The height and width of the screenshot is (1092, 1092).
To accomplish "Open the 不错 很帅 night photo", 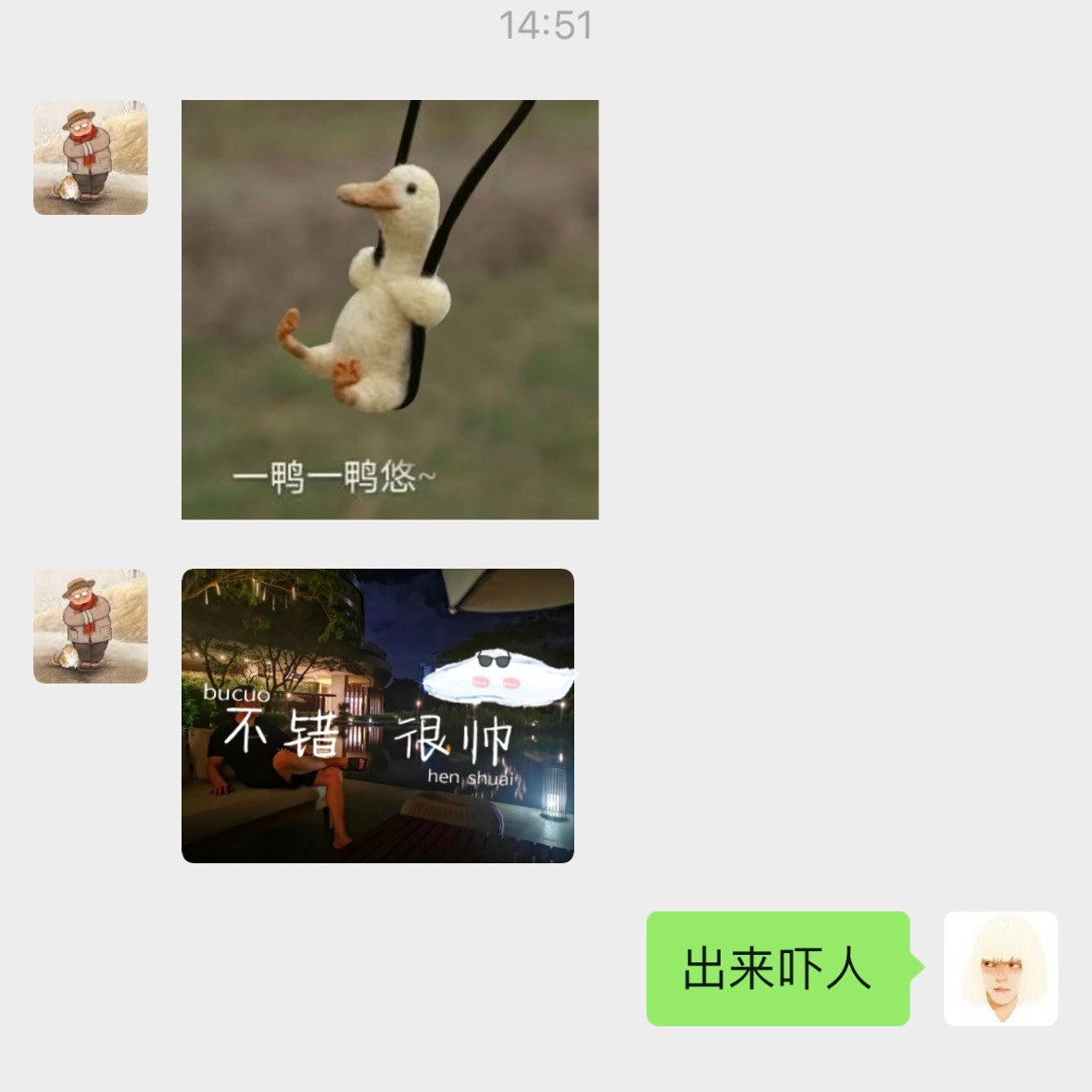I will [377, 715].
